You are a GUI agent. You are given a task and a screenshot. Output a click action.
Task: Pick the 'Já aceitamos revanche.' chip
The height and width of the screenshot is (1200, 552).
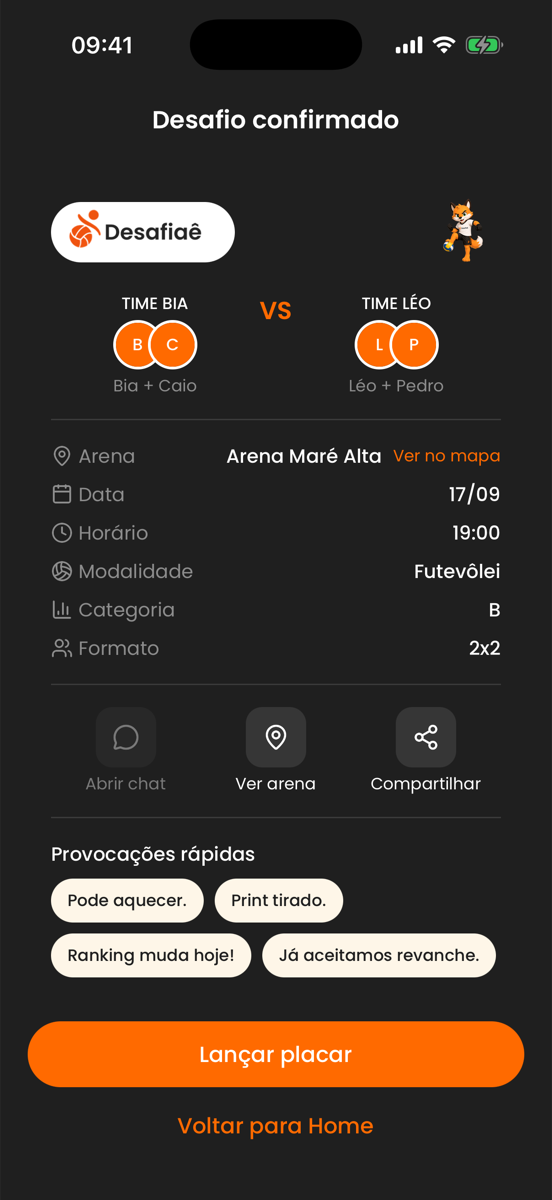[x=379, y=956]
